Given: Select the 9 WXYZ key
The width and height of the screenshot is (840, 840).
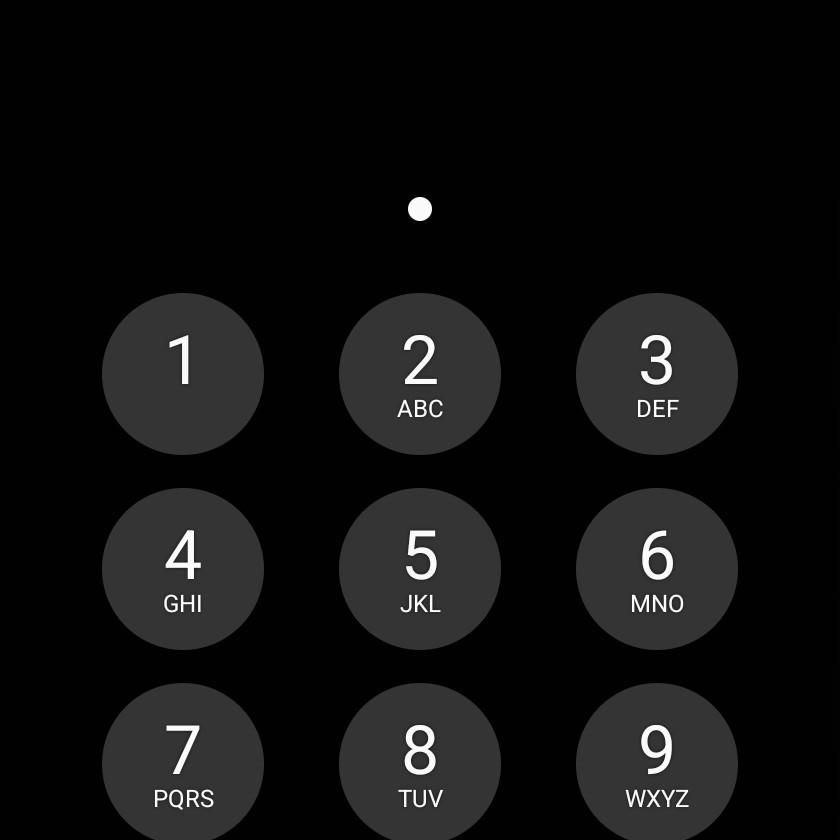Looking at the screenshot, I should tap(657, 763).
